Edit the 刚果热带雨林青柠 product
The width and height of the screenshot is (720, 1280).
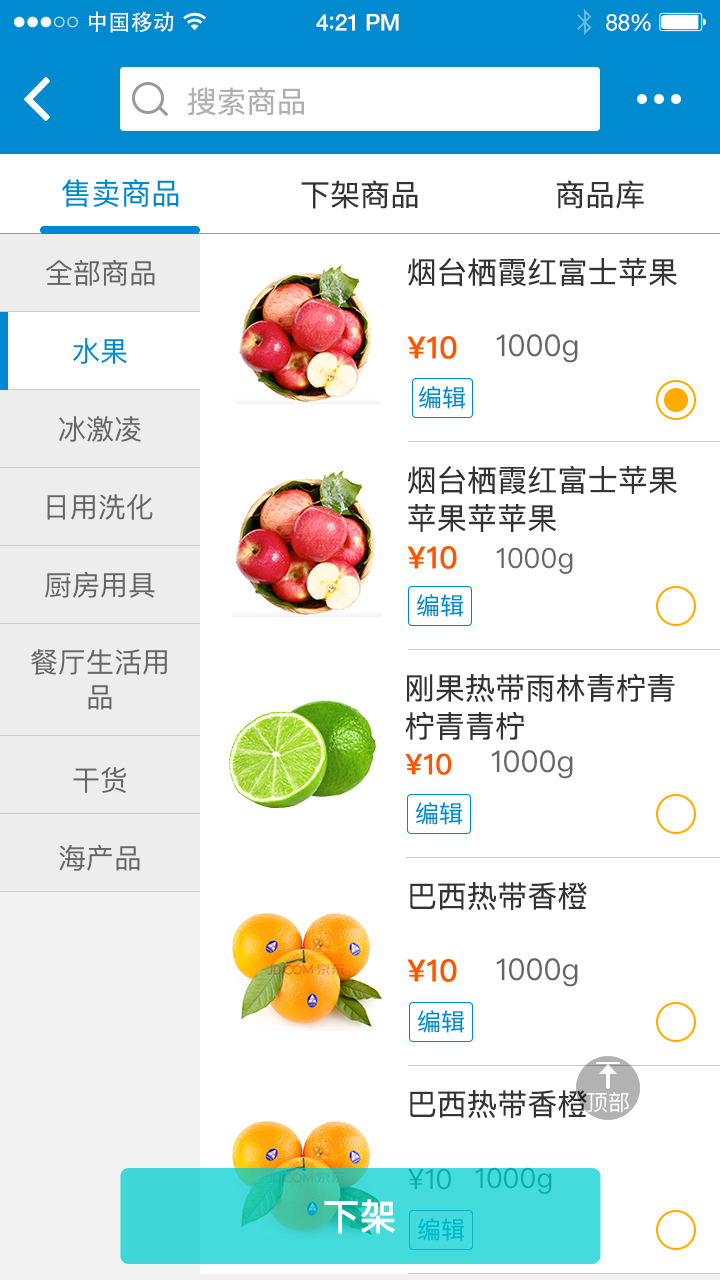[x=439, y=814]
